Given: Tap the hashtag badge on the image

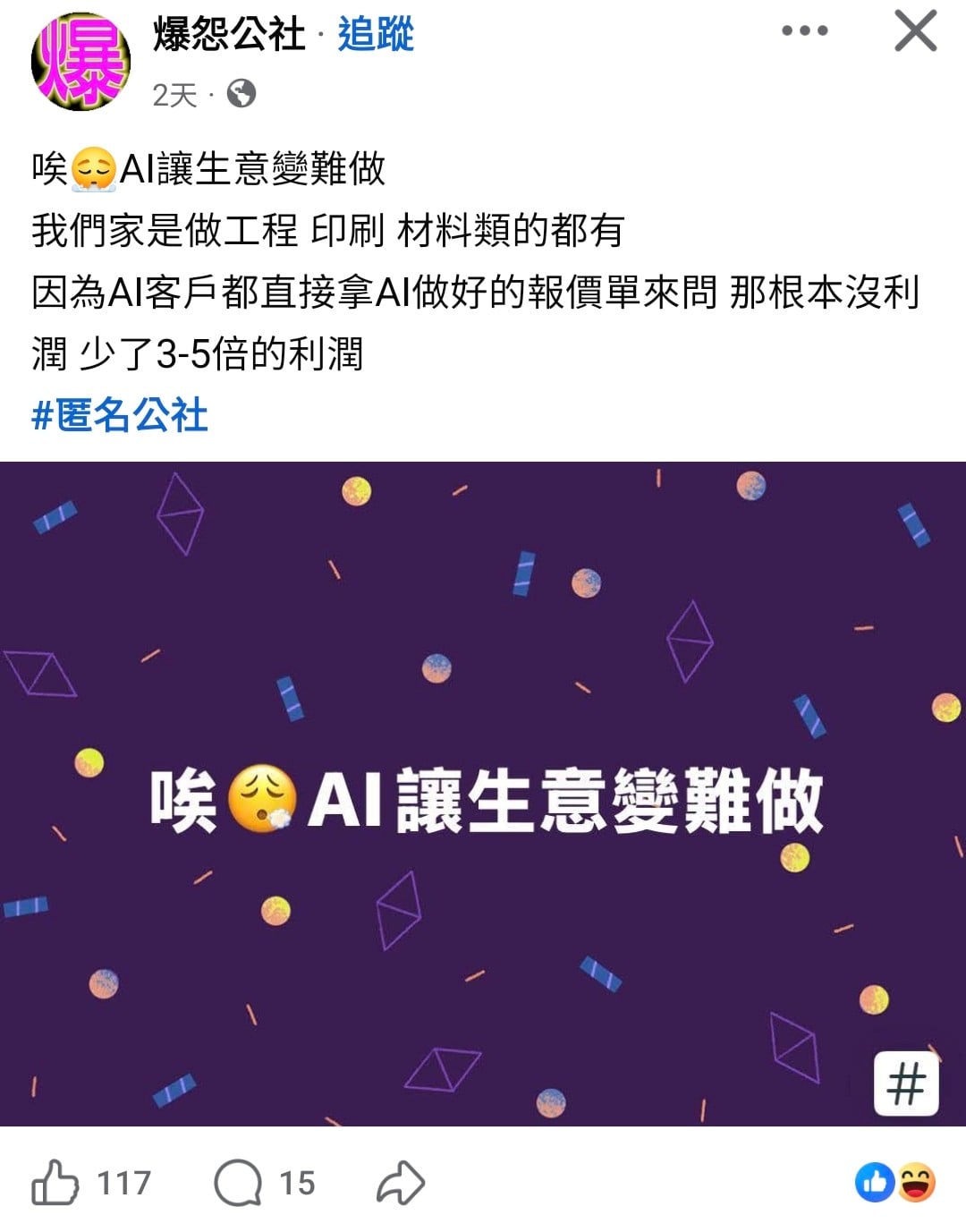Looking at the screenshot, I should coord(905,1083).
